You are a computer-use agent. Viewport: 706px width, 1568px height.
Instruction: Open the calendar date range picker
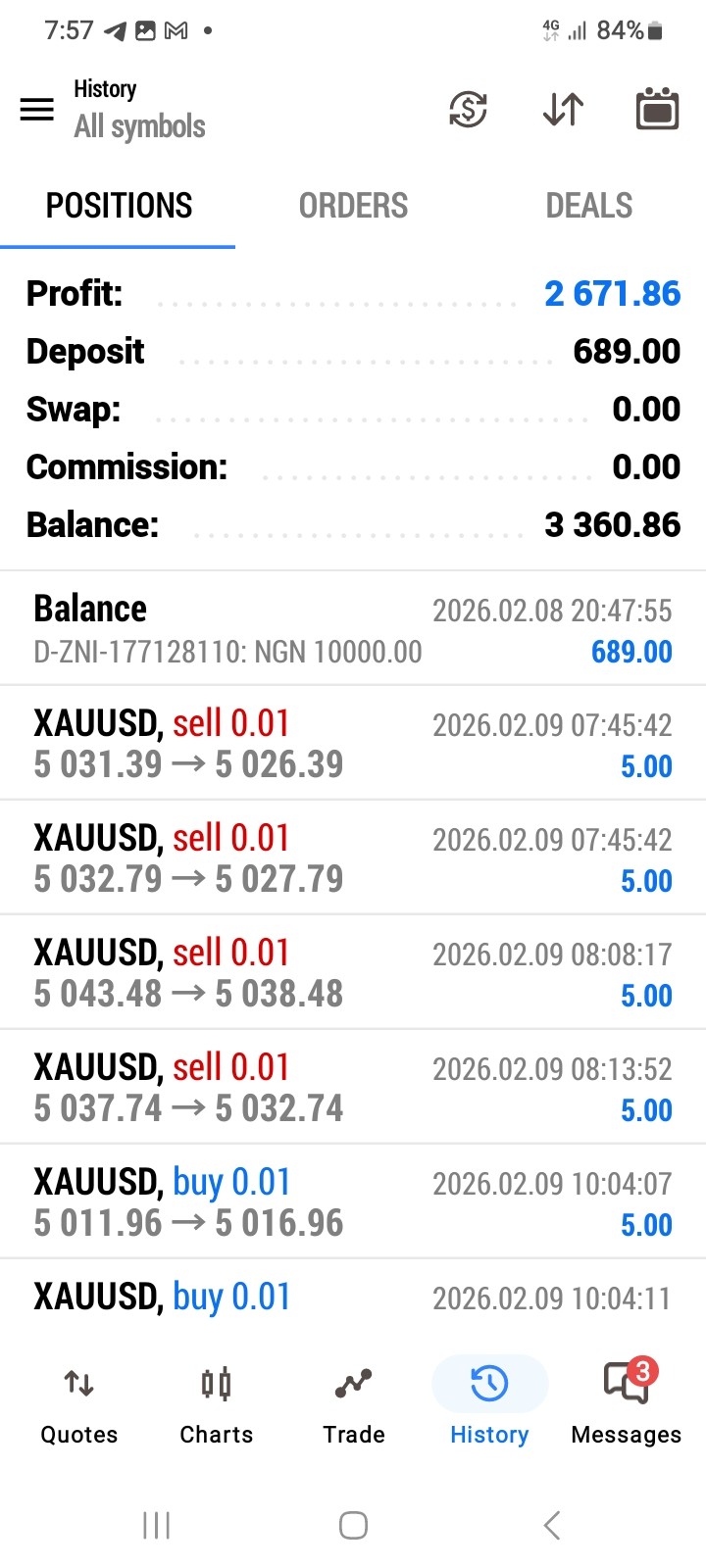657,109
